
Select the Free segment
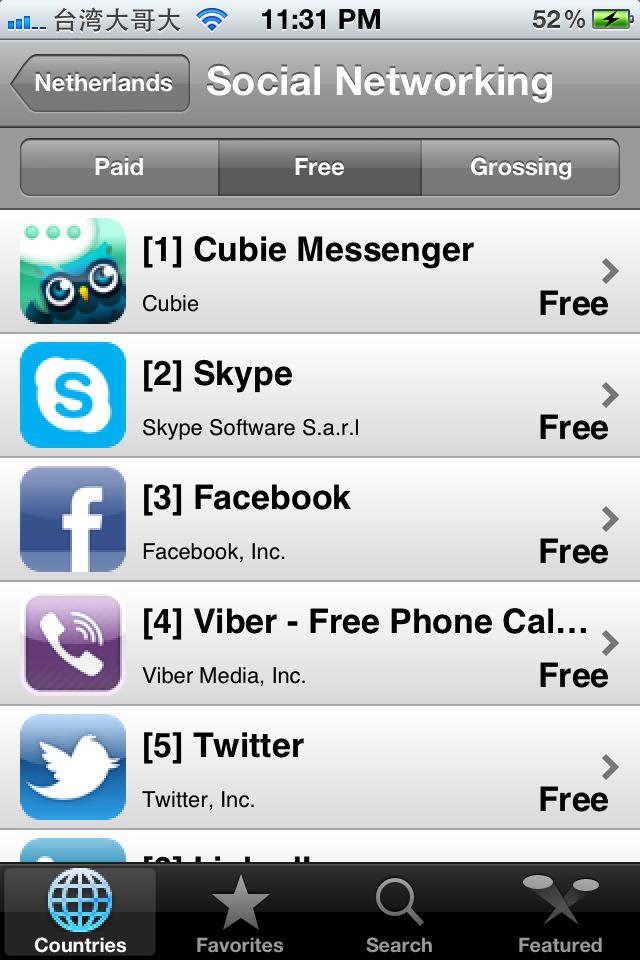click(x=319, y=167)
